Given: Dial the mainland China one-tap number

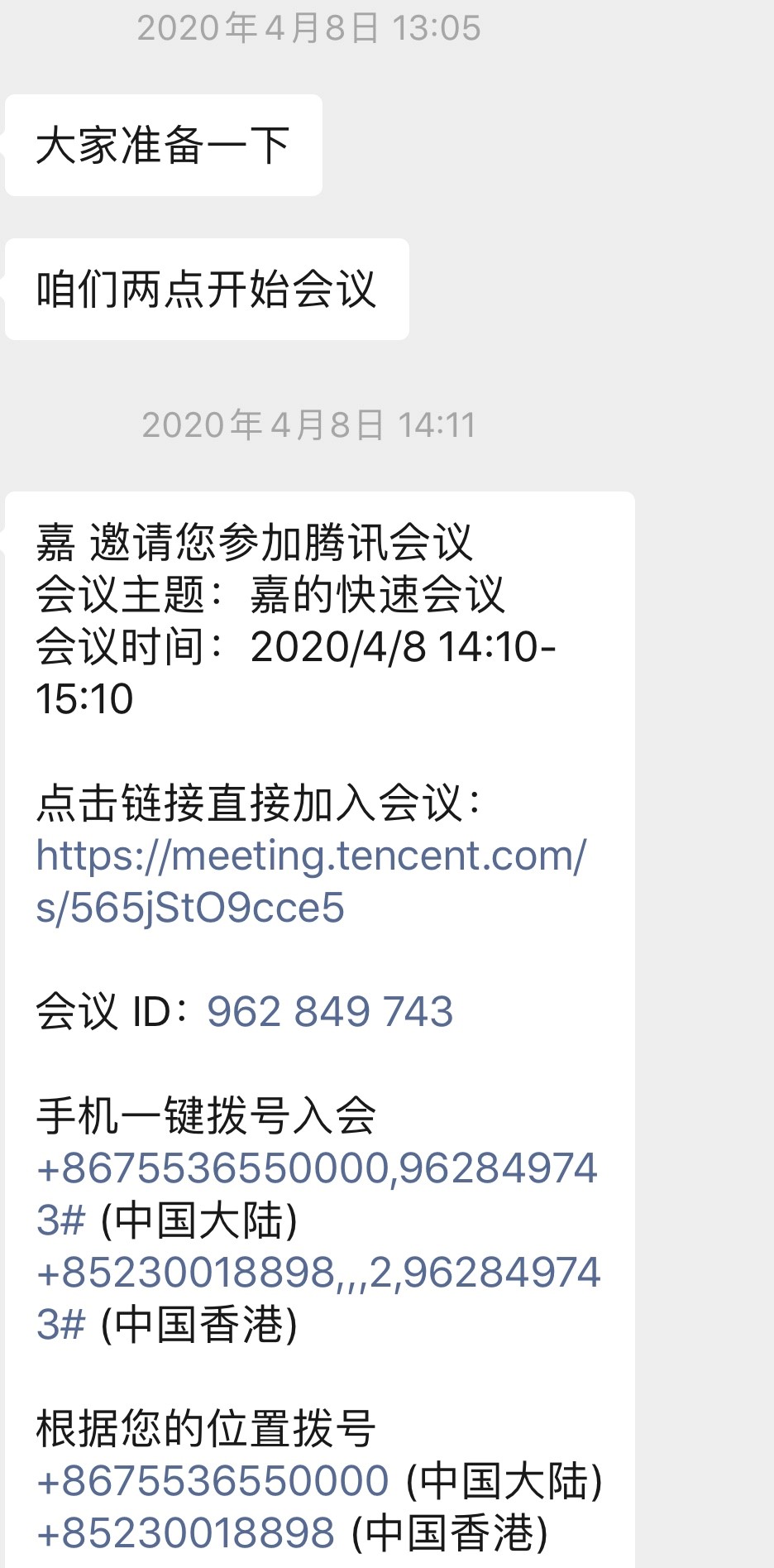Looking at the screenshot, I should [x=317, y=1169].
